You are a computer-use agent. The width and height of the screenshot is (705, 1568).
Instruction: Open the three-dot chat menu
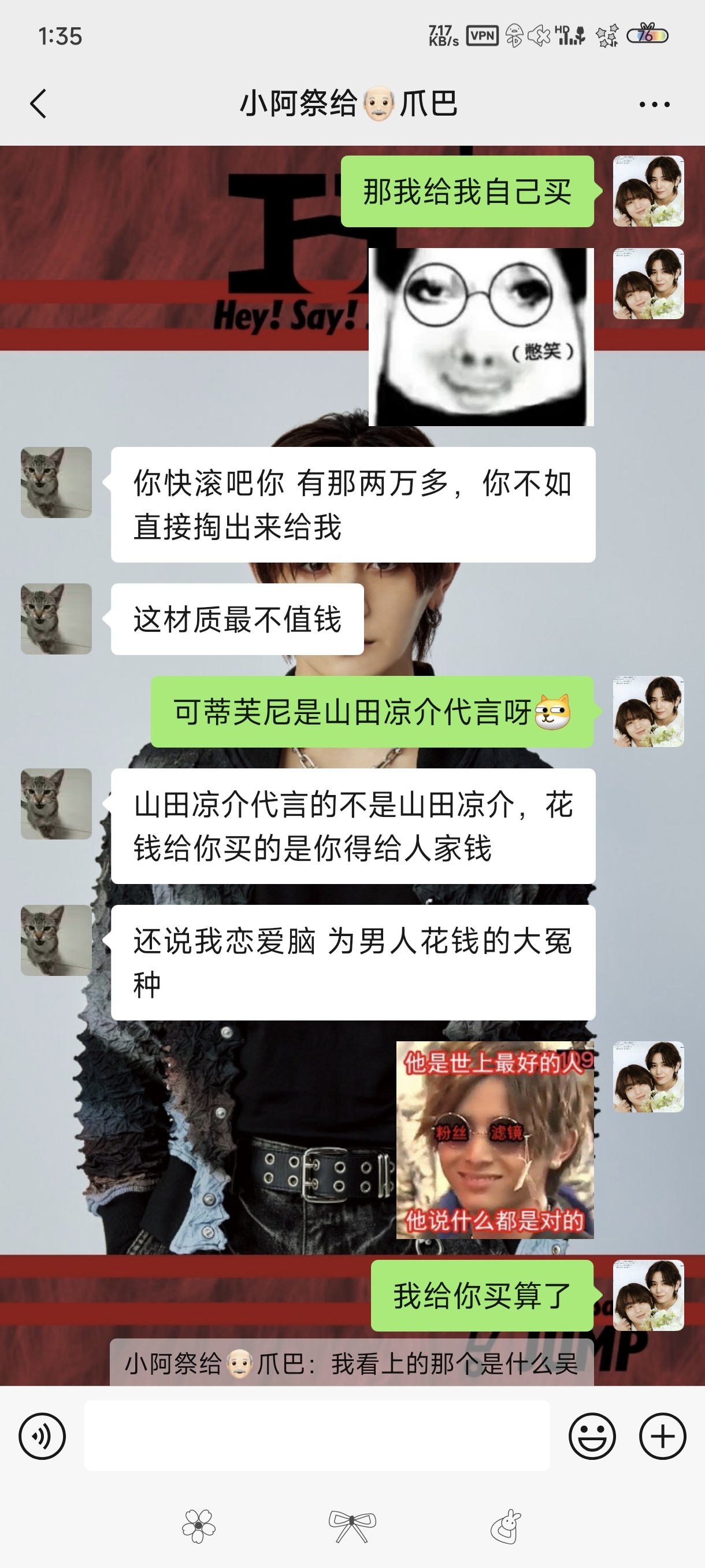(655, 104)
